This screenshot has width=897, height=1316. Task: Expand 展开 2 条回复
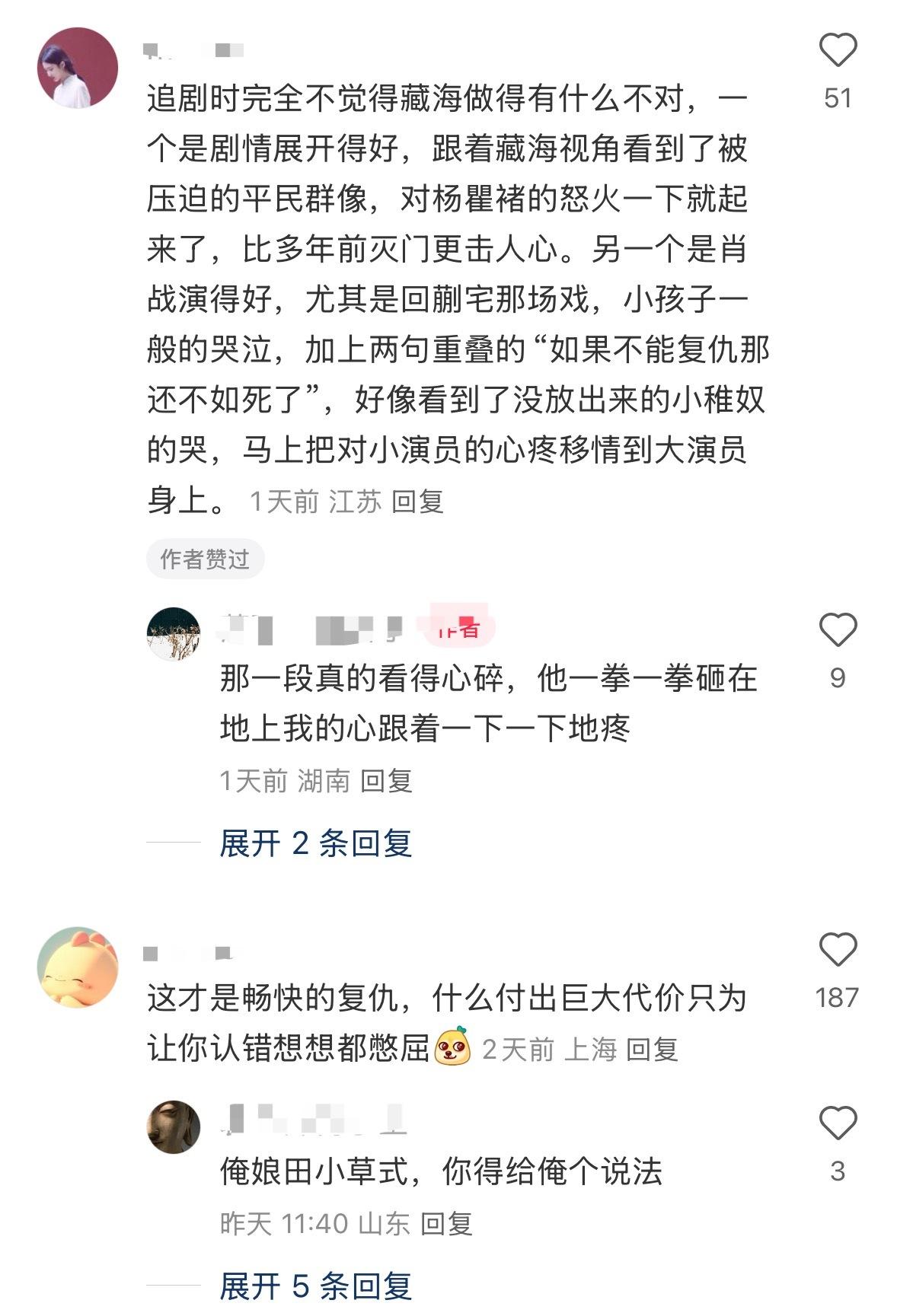click(315, 843)
